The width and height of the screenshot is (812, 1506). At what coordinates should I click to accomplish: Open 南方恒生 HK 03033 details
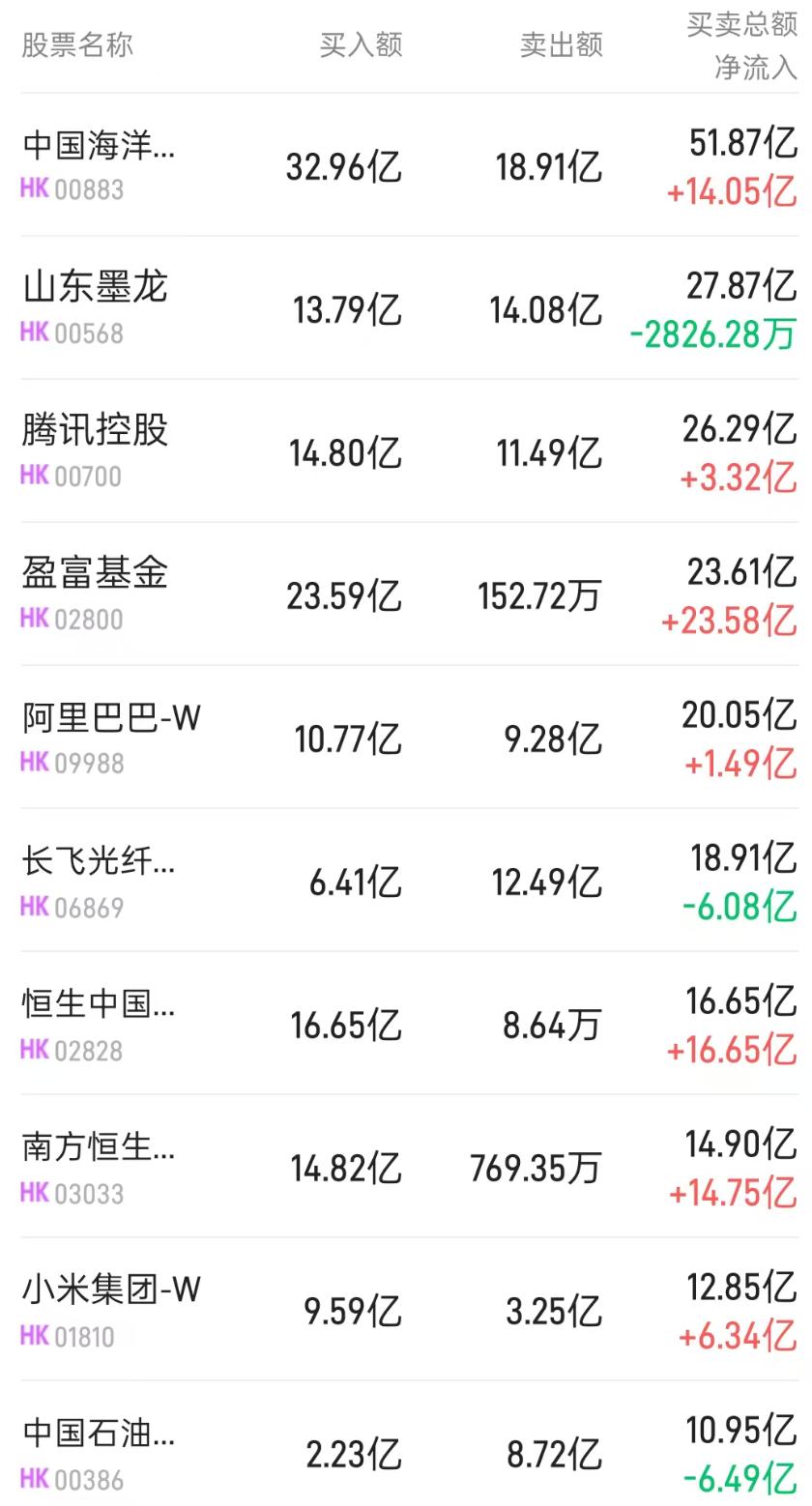pos(99,1166)
